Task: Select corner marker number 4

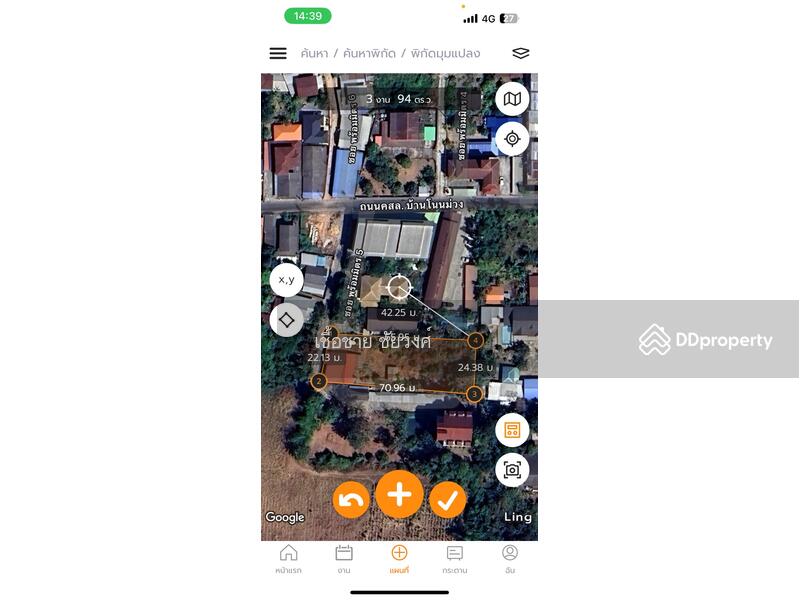Action: [x=476, y=341]
